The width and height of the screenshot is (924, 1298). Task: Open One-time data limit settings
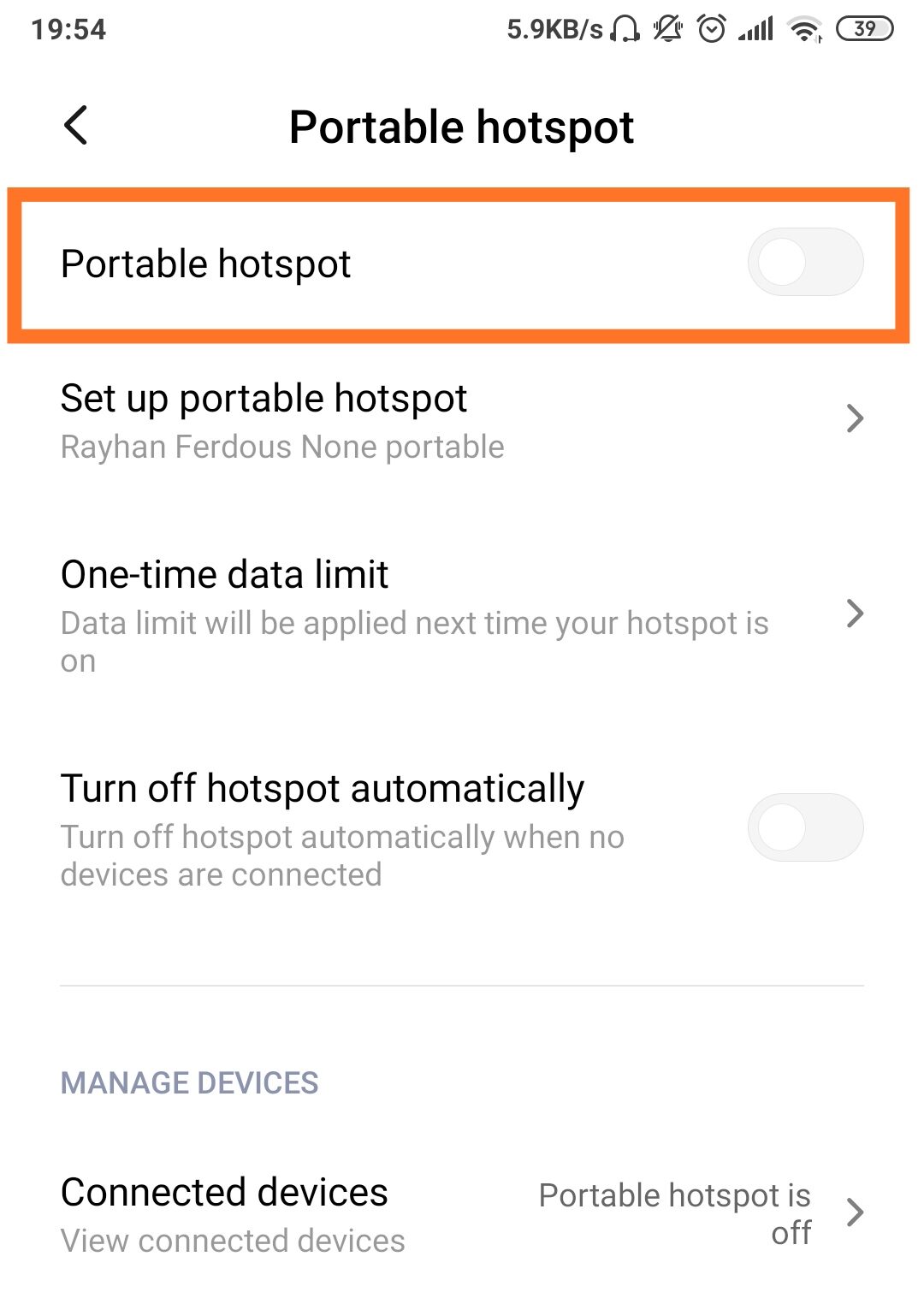tap(462, 614)
